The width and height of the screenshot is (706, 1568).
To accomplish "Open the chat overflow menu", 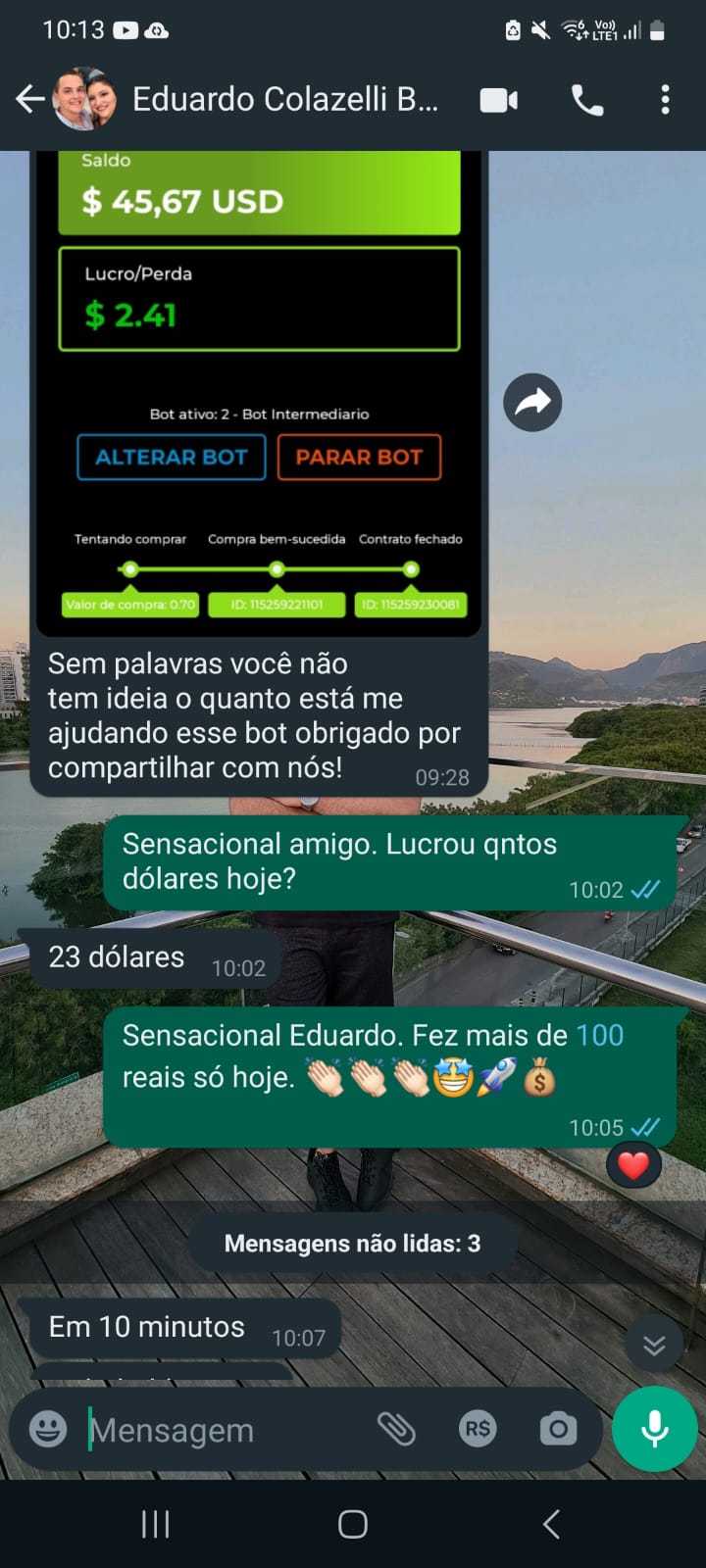I will pos(665,100).
